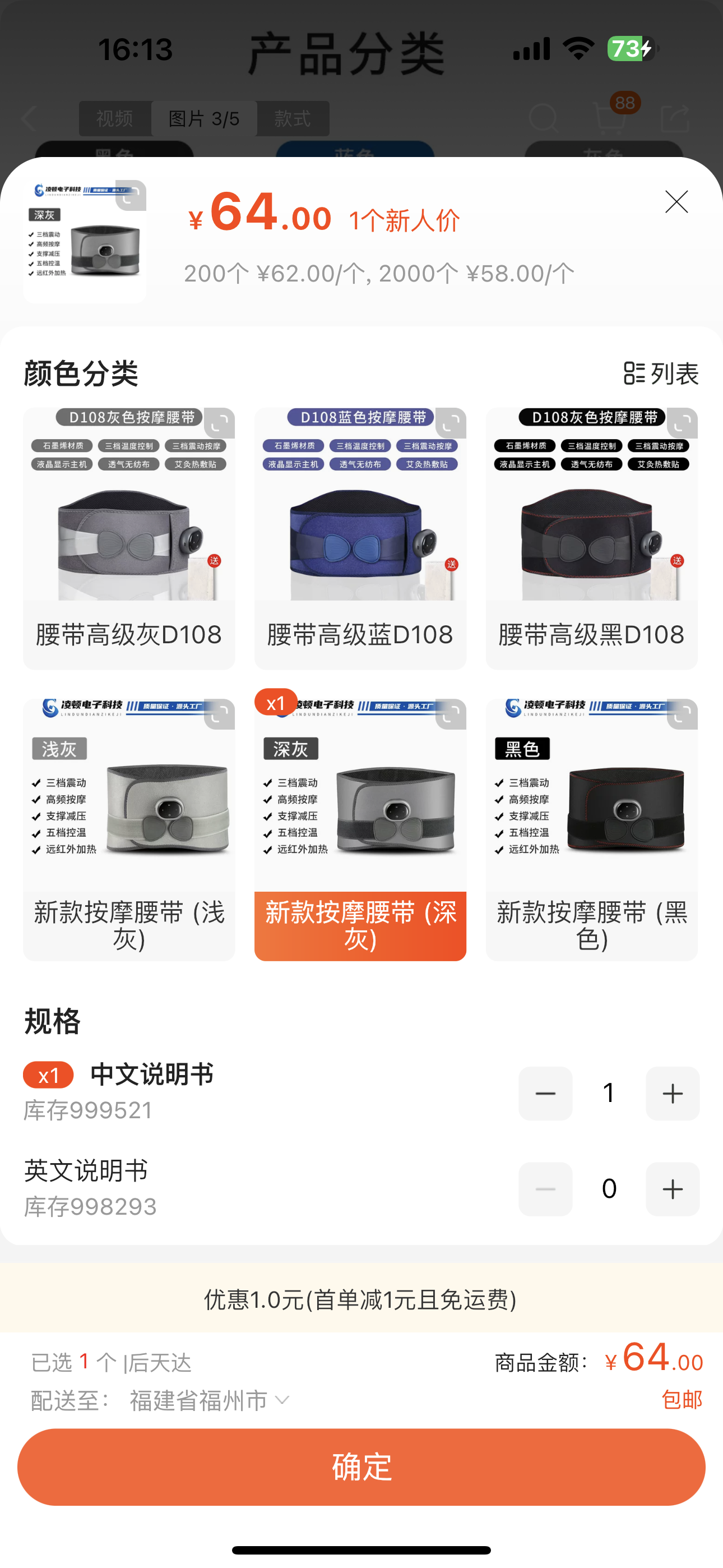Viewport: 723px width, 1568px height.
Task: Enlarge the selected product thumbnail beside the price
Action: pyautogui.click(x=131, y=195)
